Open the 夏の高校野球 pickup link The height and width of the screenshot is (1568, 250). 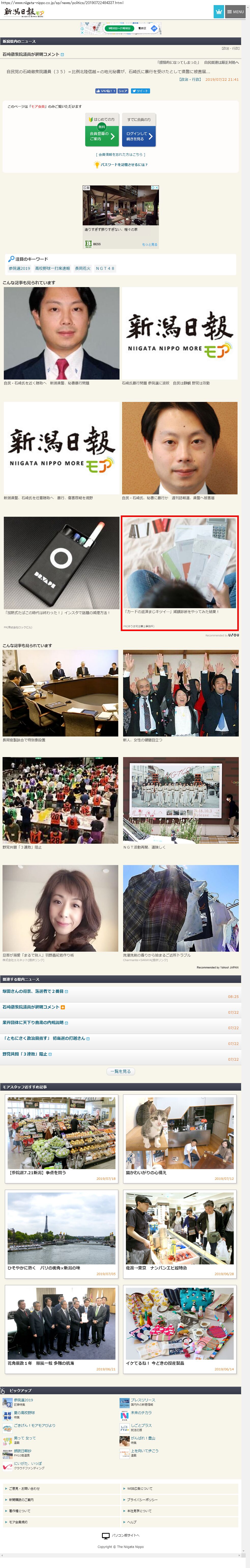click(24, 1413)
